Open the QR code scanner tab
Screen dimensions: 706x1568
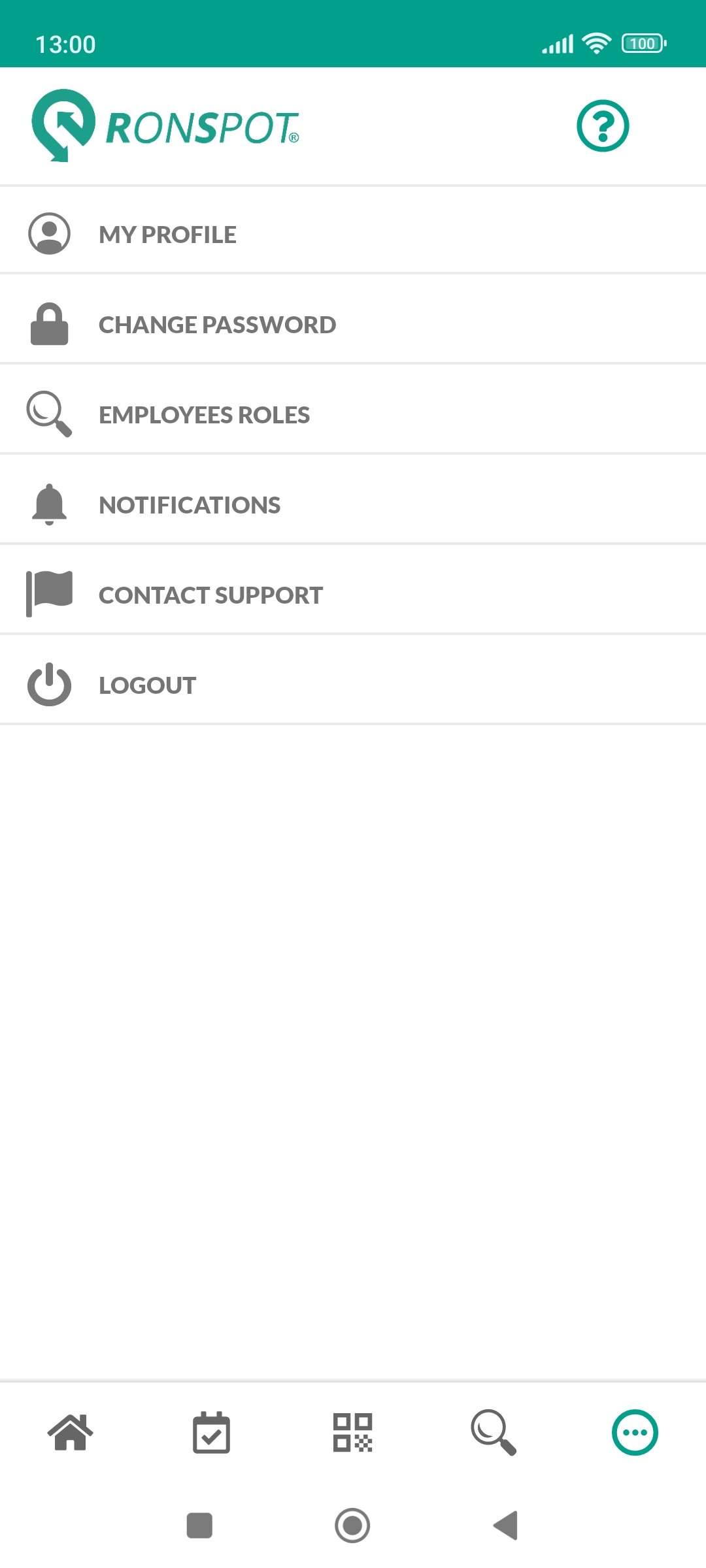point(352,1432)
